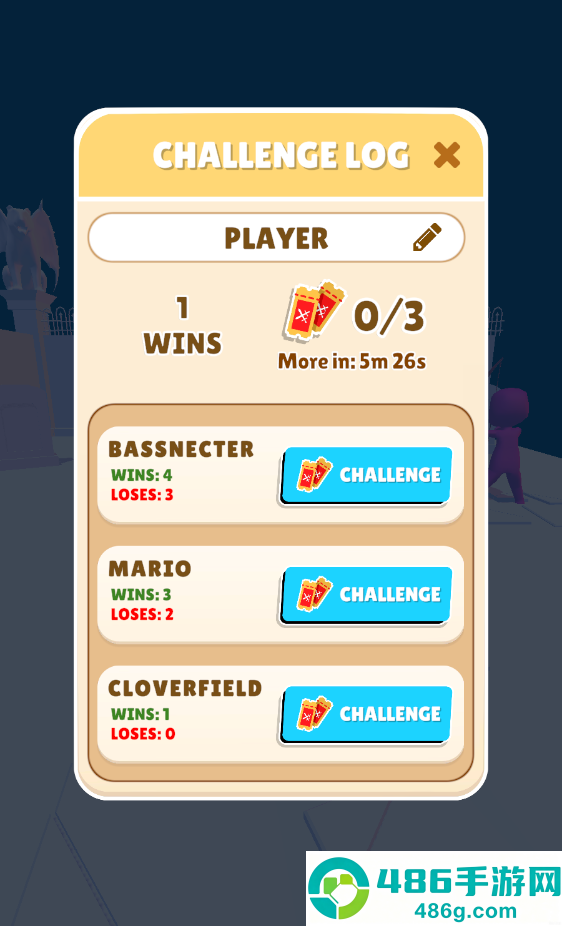This screenshot has height=926, width=562.
Task: Edit the player name with pencil icon
Action: point(427,237)
